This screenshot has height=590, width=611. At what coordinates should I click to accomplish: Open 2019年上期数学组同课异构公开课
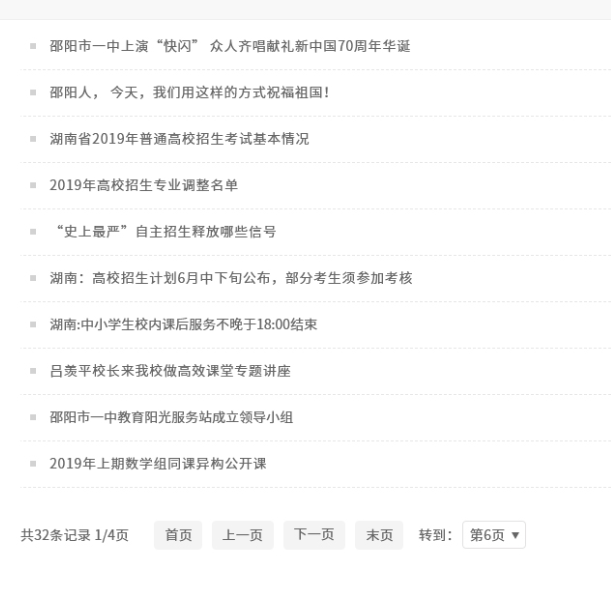pyautogui.click(x=158, y=464)
